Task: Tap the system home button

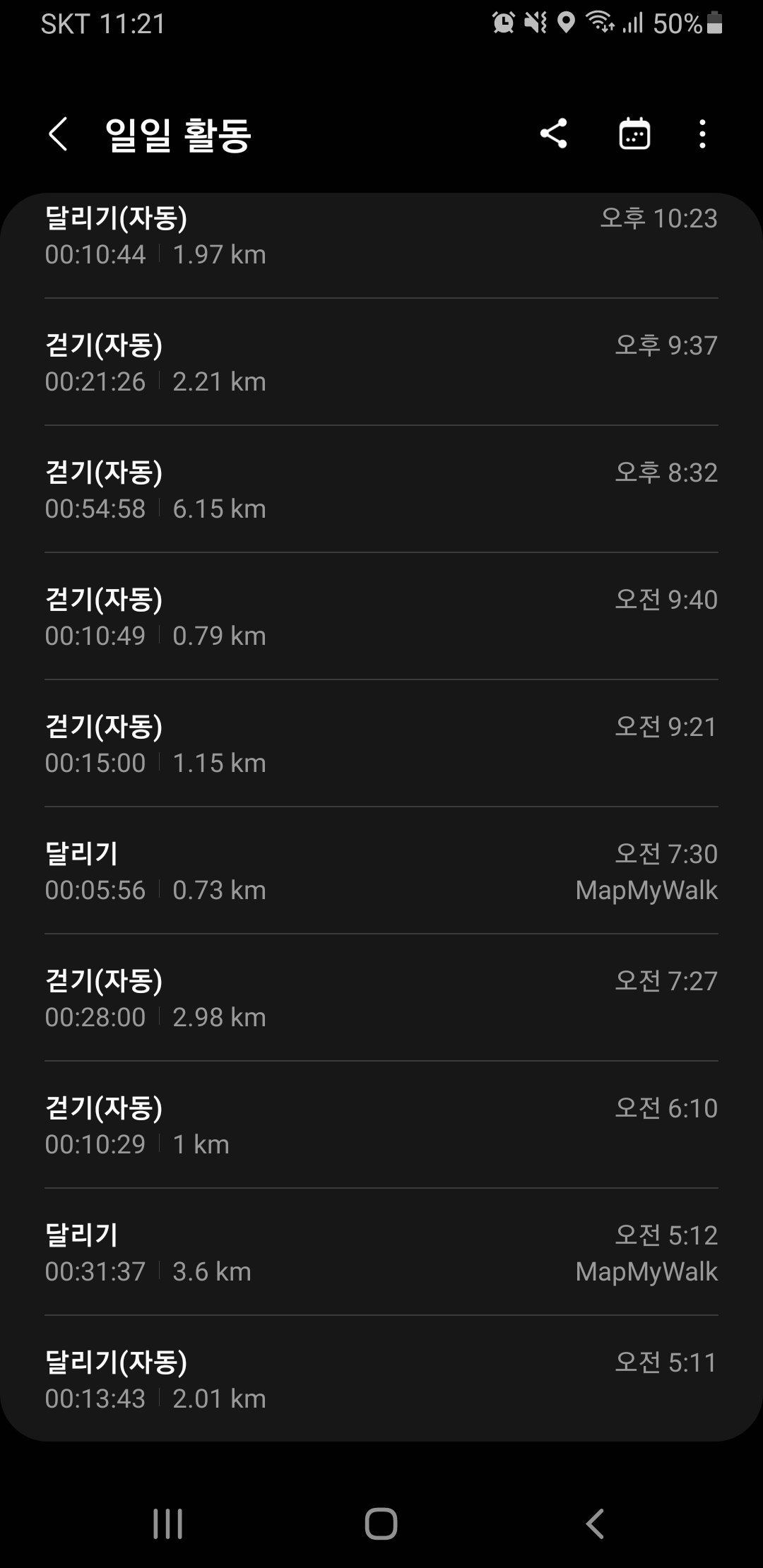Action: [381, 1524]
